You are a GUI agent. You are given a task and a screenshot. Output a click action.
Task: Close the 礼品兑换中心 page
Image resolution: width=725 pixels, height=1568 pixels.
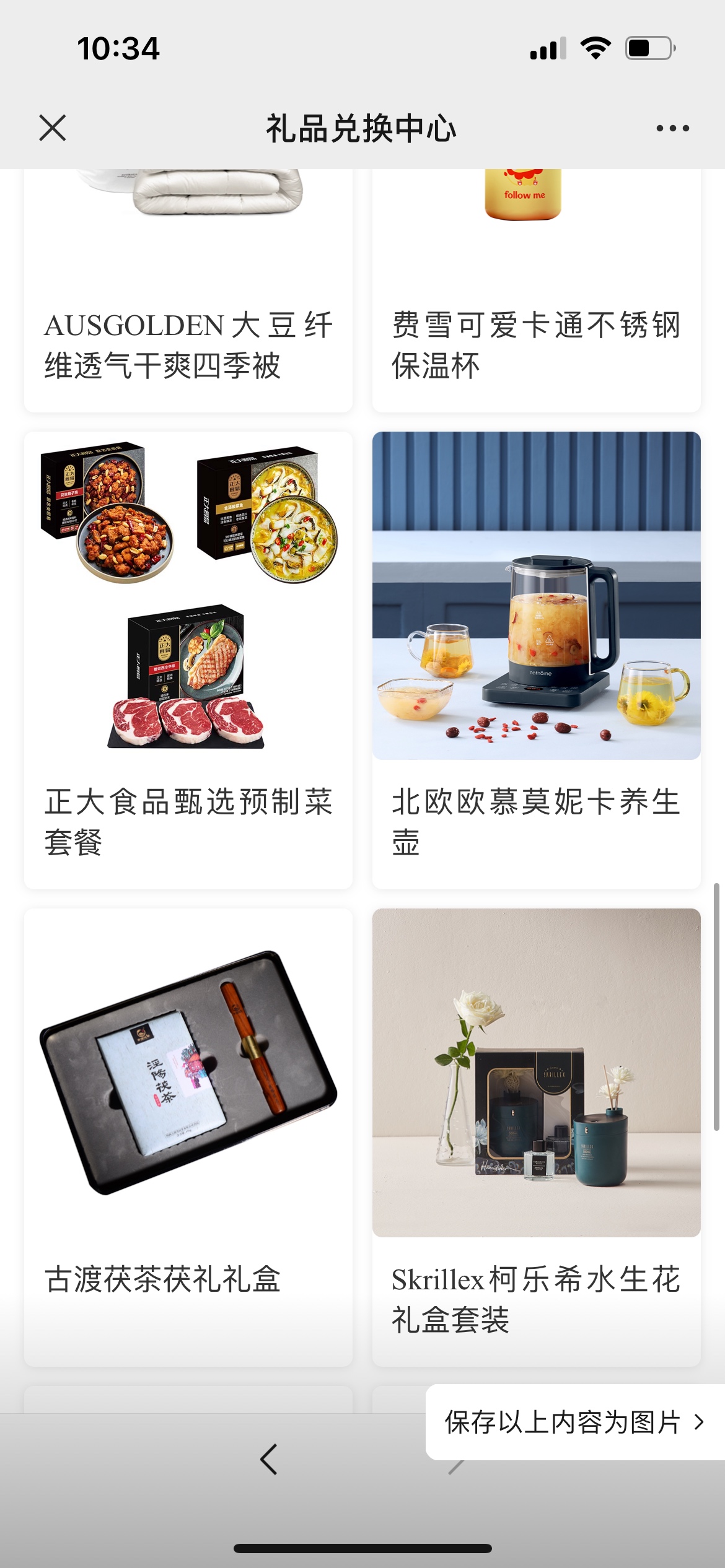[x=53, y=128]
